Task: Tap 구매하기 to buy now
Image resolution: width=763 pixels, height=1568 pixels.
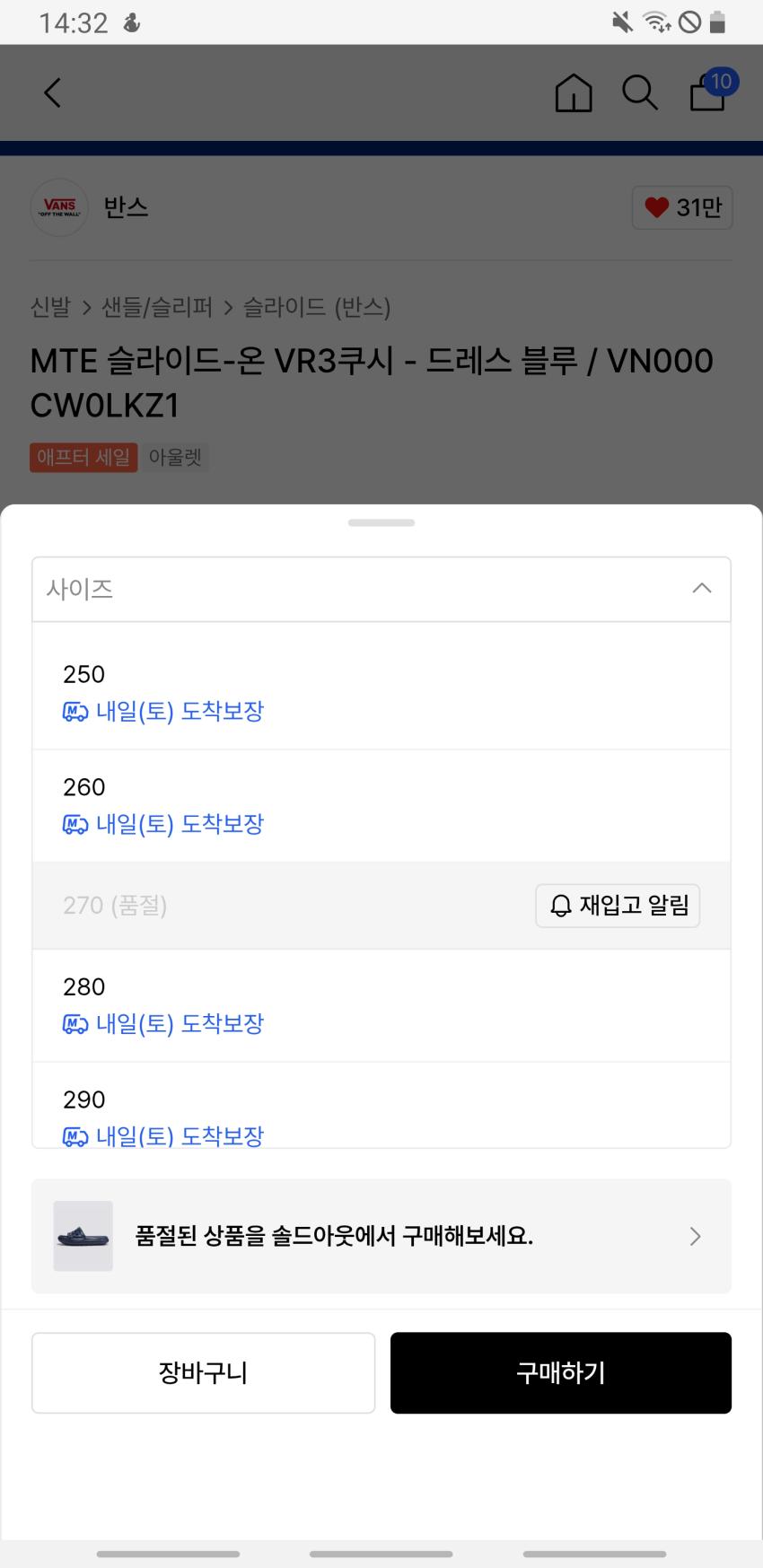Action: 561,1372
